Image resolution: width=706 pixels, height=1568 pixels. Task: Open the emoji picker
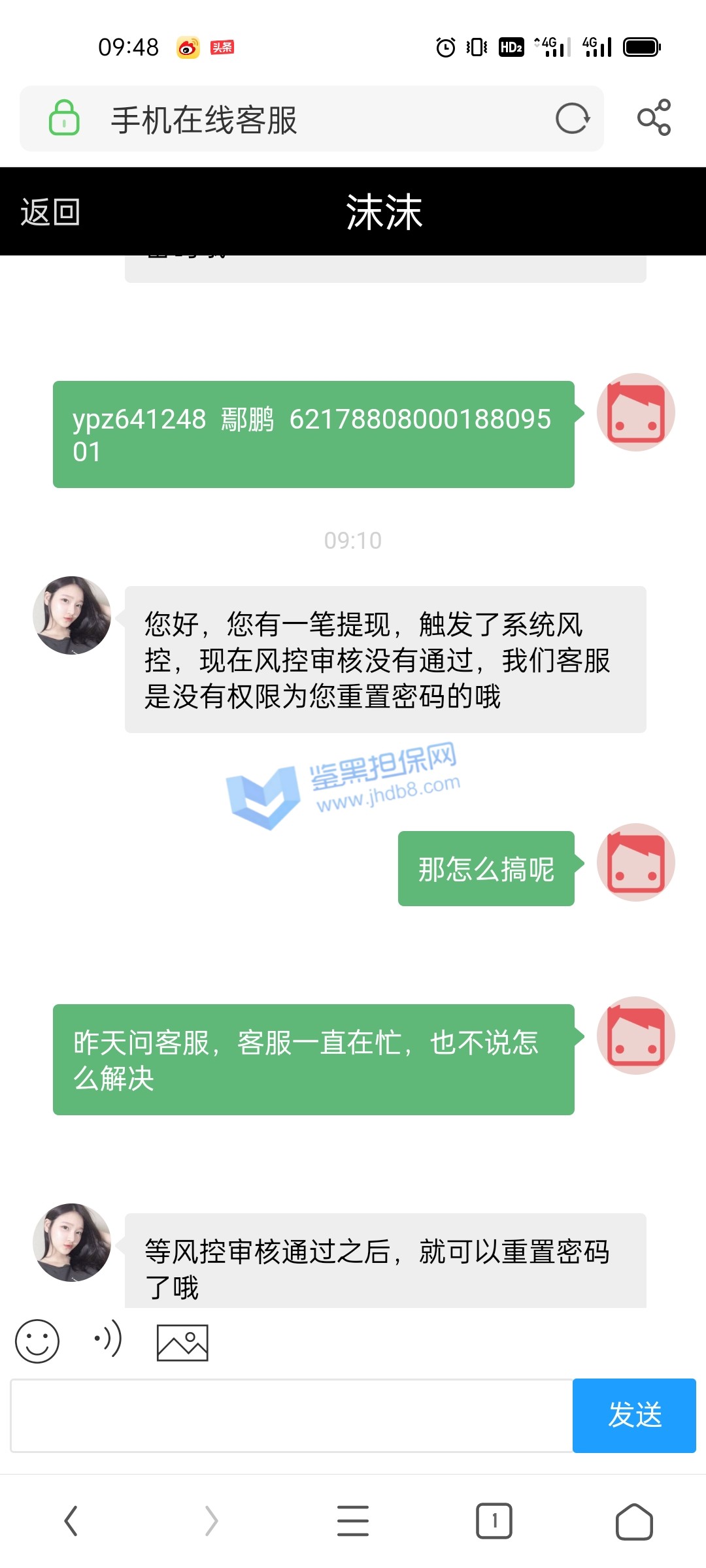(37, 1341)
